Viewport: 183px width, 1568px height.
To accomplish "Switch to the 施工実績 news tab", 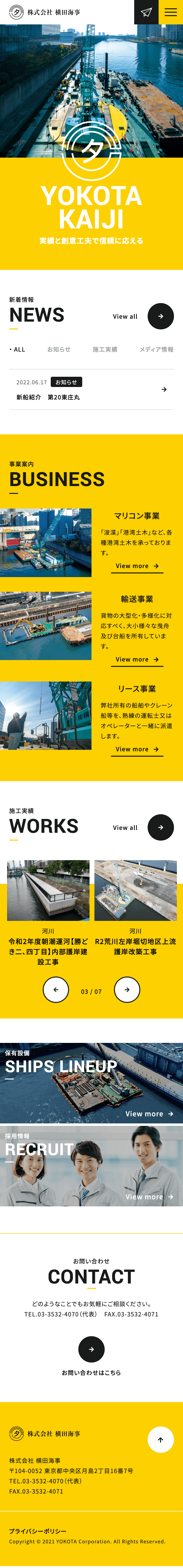I will (105, 349).
